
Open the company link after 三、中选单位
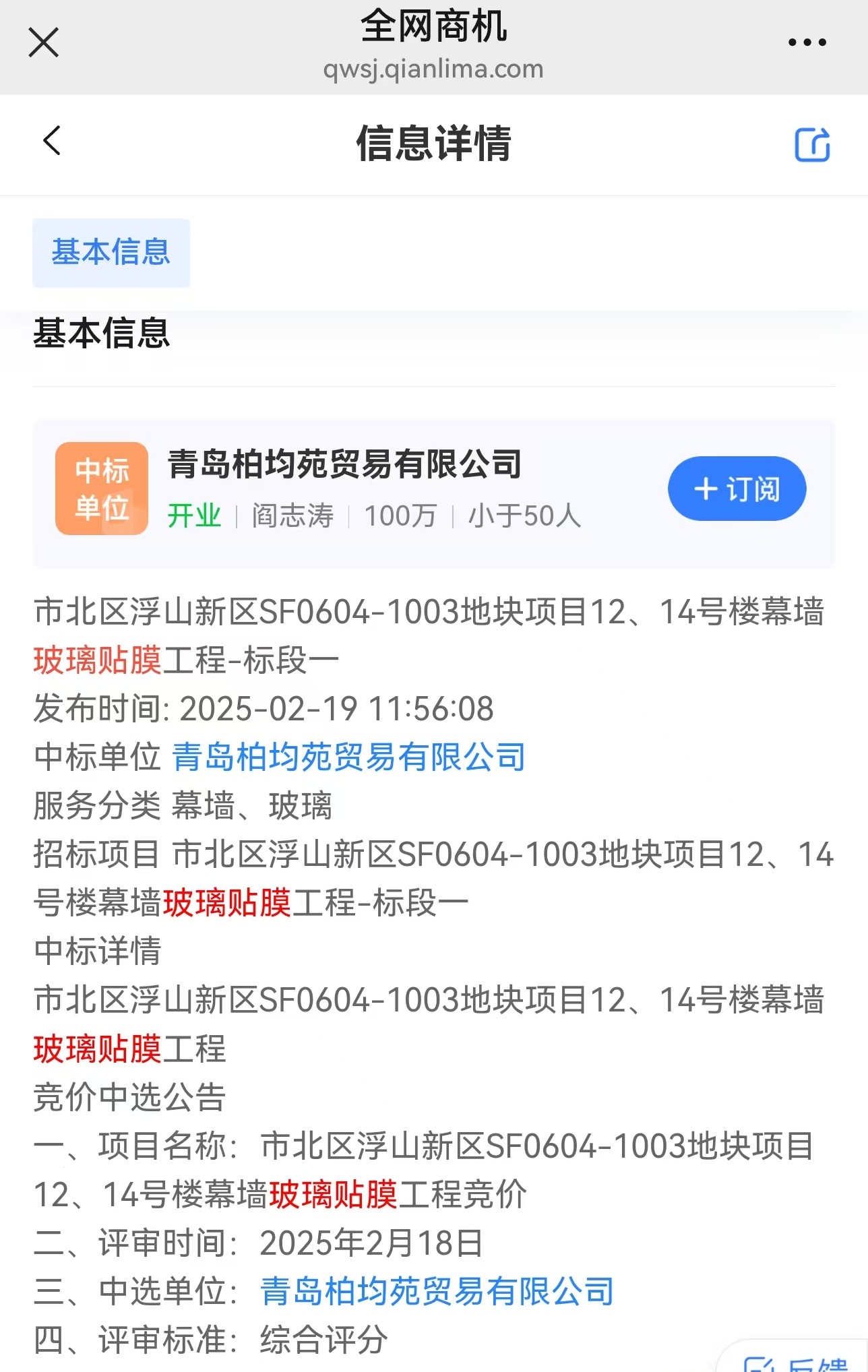(437, 1291)
